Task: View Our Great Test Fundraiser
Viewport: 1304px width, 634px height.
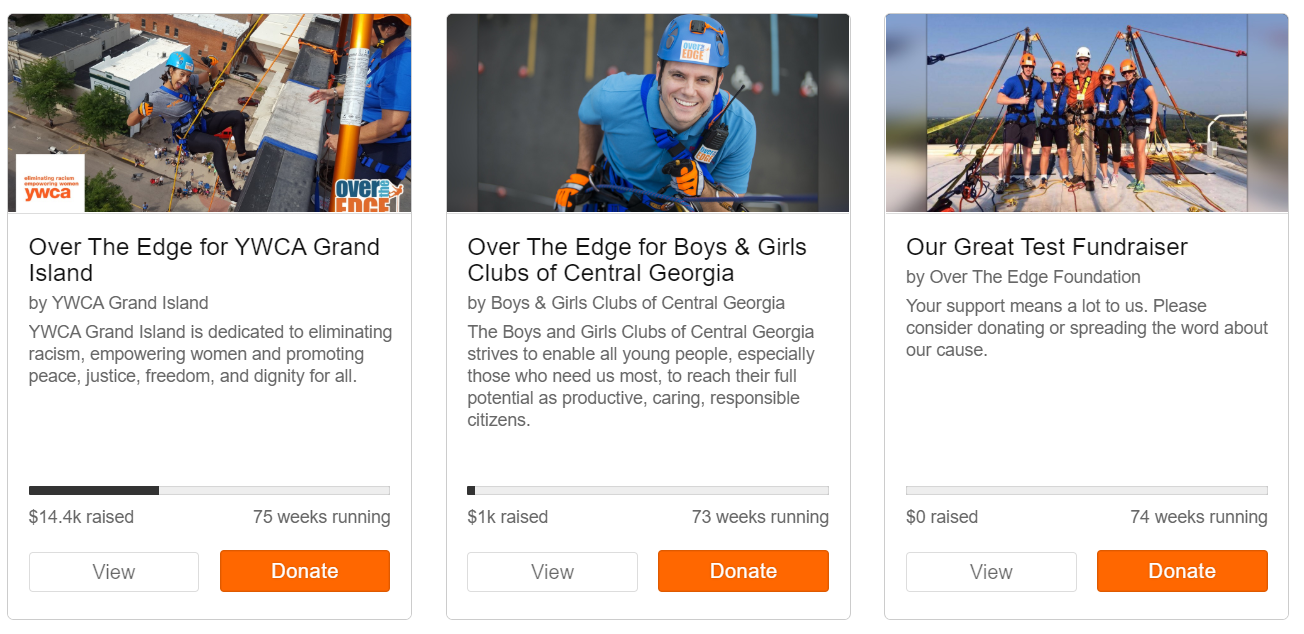Action: (x=991, y=572)
